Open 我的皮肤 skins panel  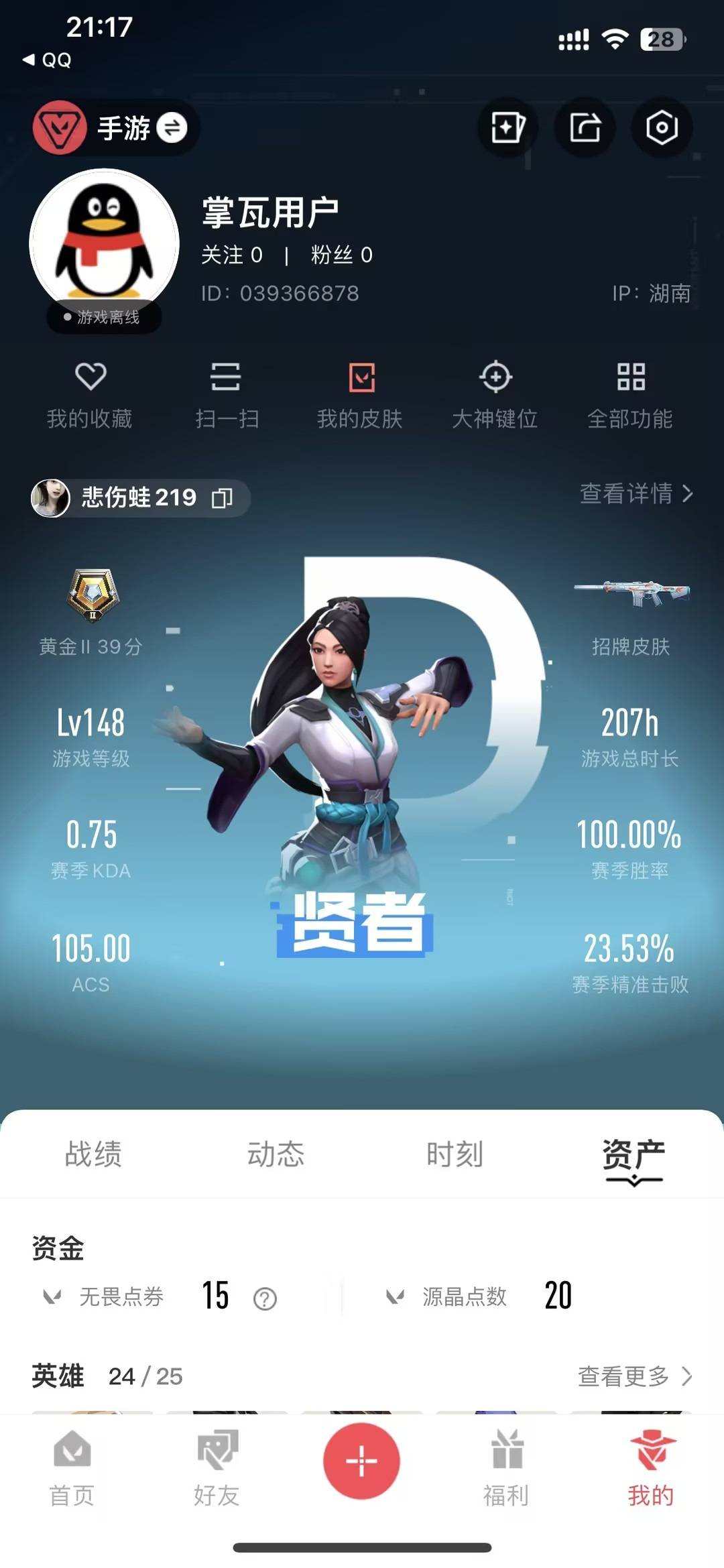pyautogui.click(x=361, y=392)
